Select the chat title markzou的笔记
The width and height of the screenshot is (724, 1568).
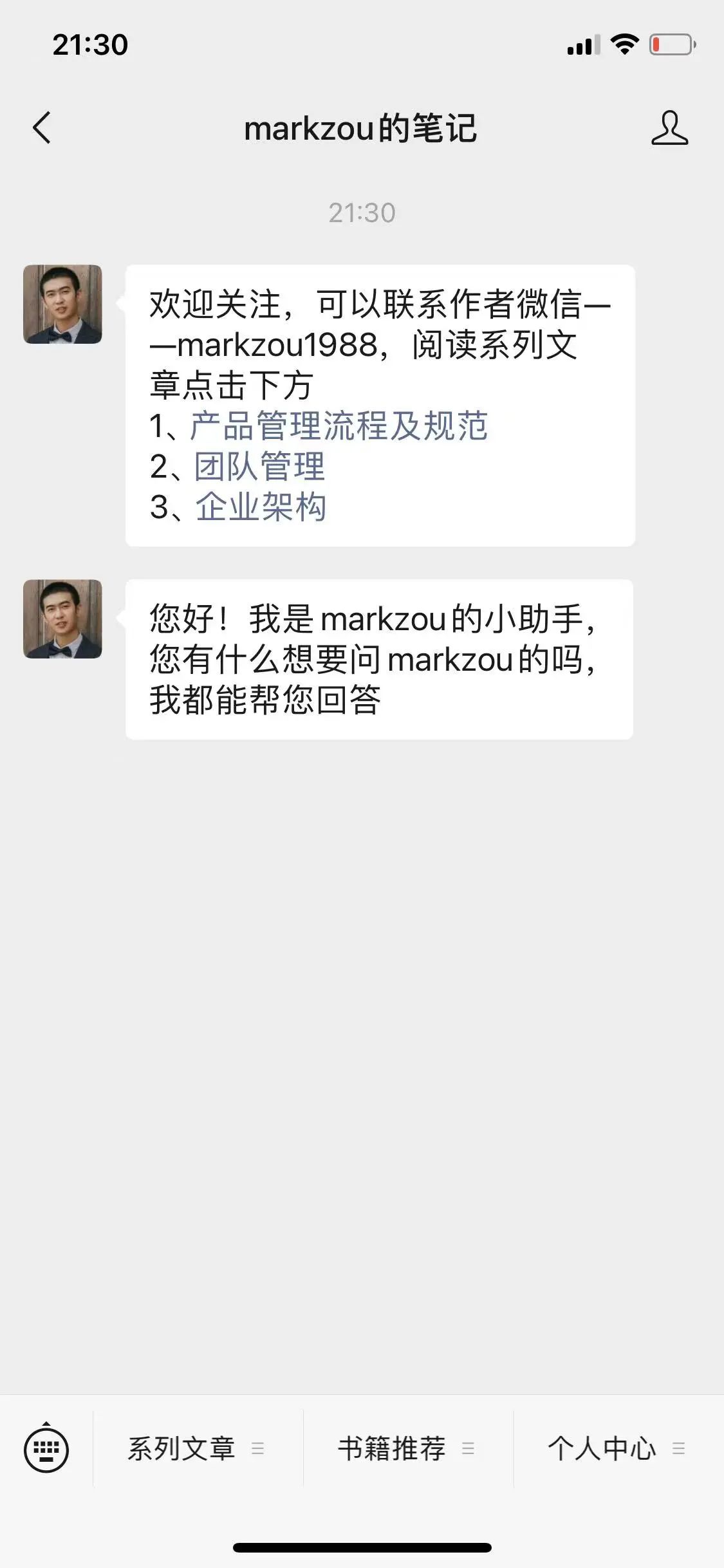click(362, 127)
